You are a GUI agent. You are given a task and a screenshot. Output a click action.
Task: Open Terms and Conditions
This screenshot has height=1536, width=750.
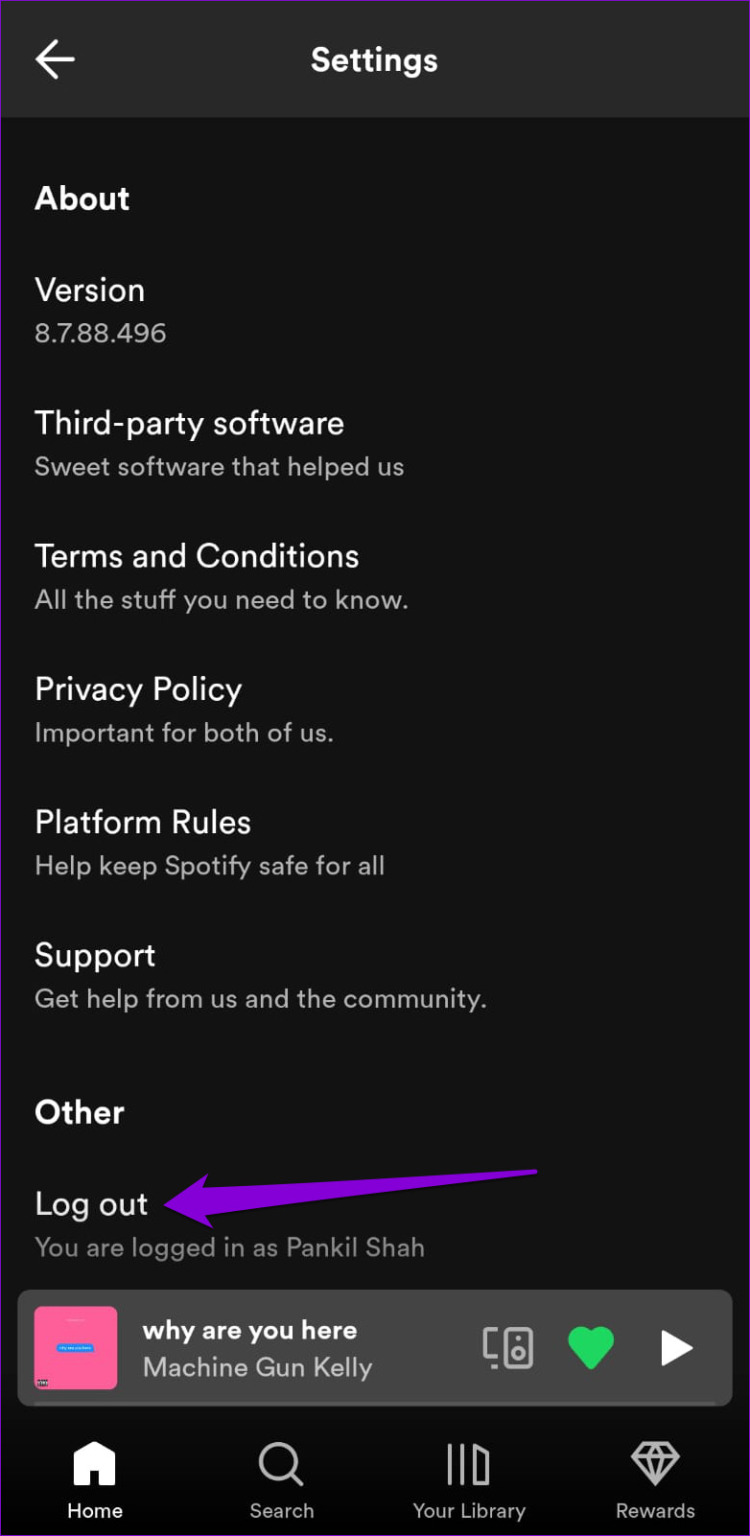[x=196, y=556]
